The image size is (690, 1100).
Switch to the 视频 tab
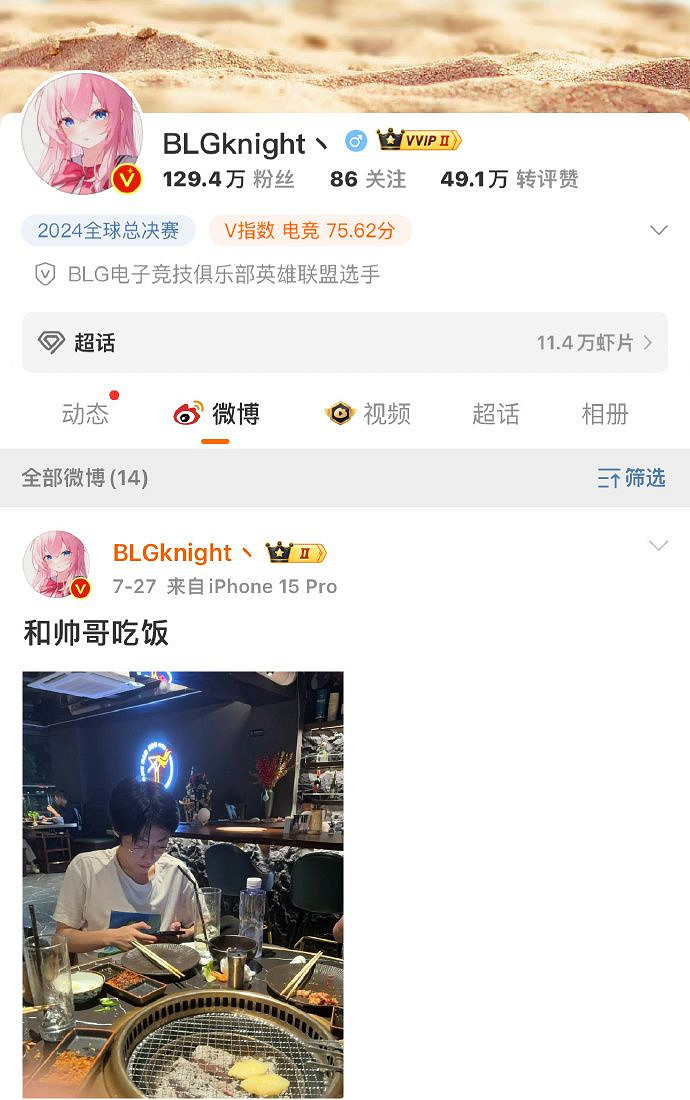click(368, 414)
